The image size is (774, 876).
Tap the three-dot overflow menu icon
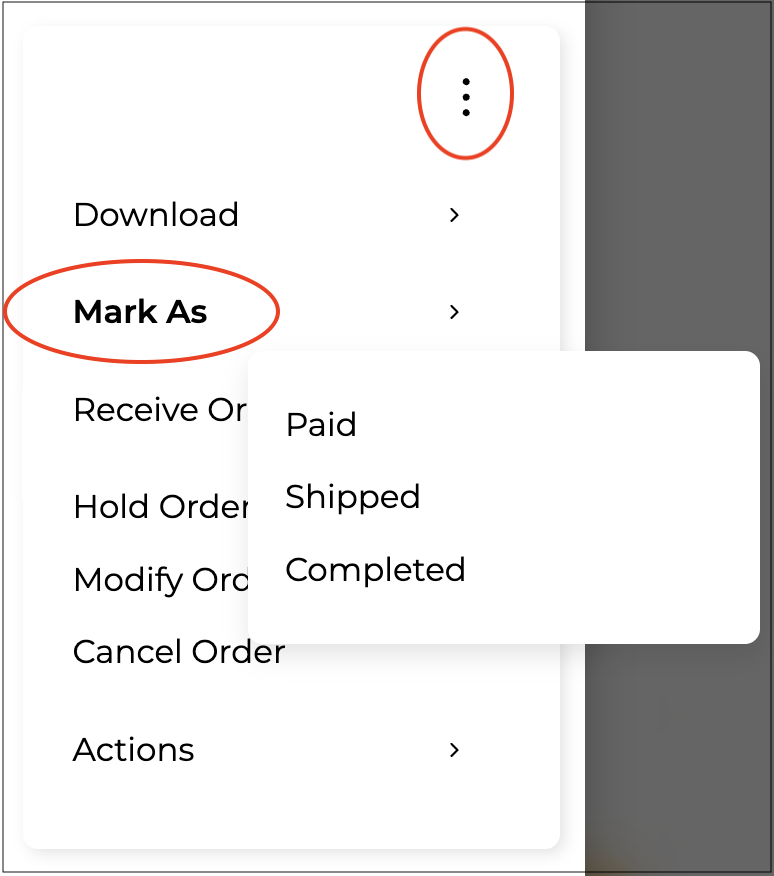(x=465, y=97)
